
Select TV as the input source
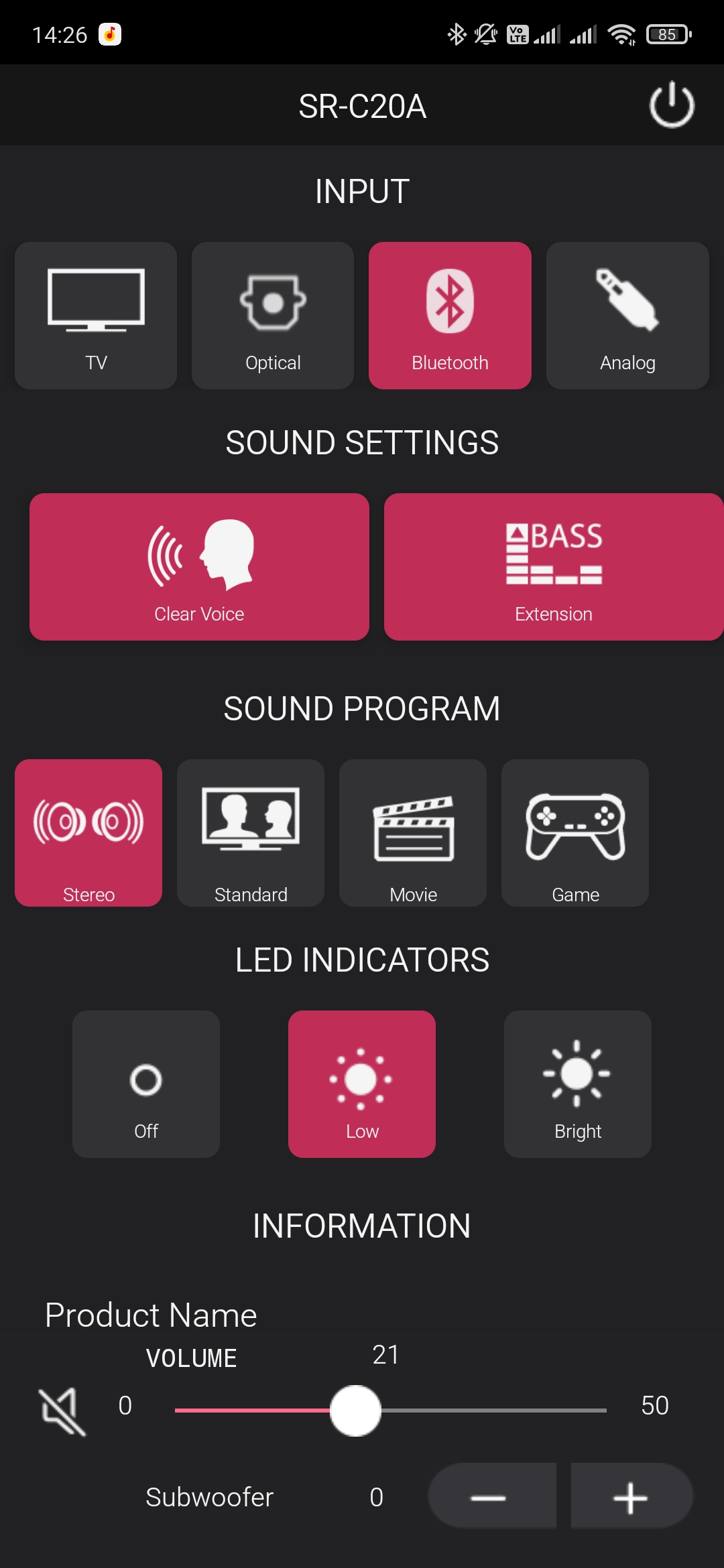click(96, 316)
